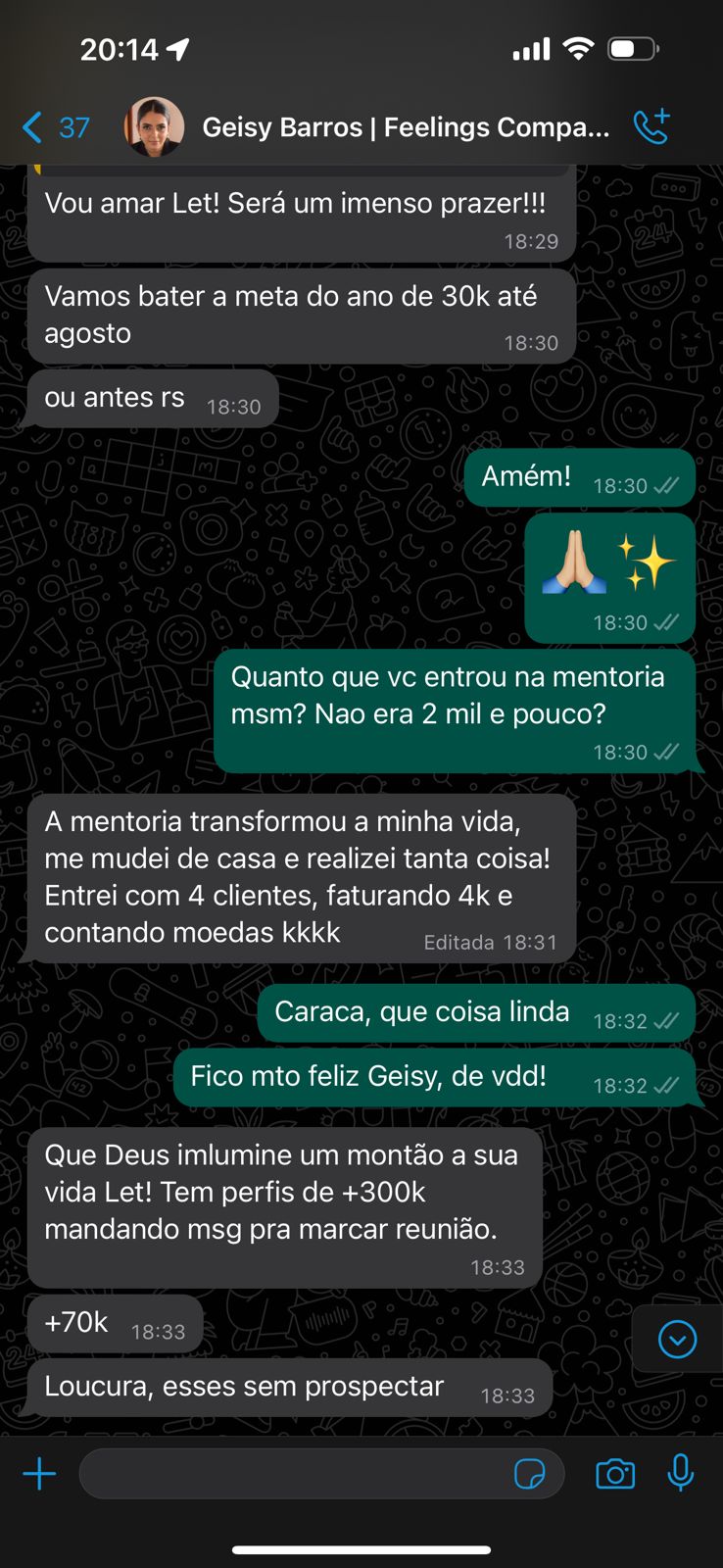Jump to the latest messages arrow

click(677, 1339)
